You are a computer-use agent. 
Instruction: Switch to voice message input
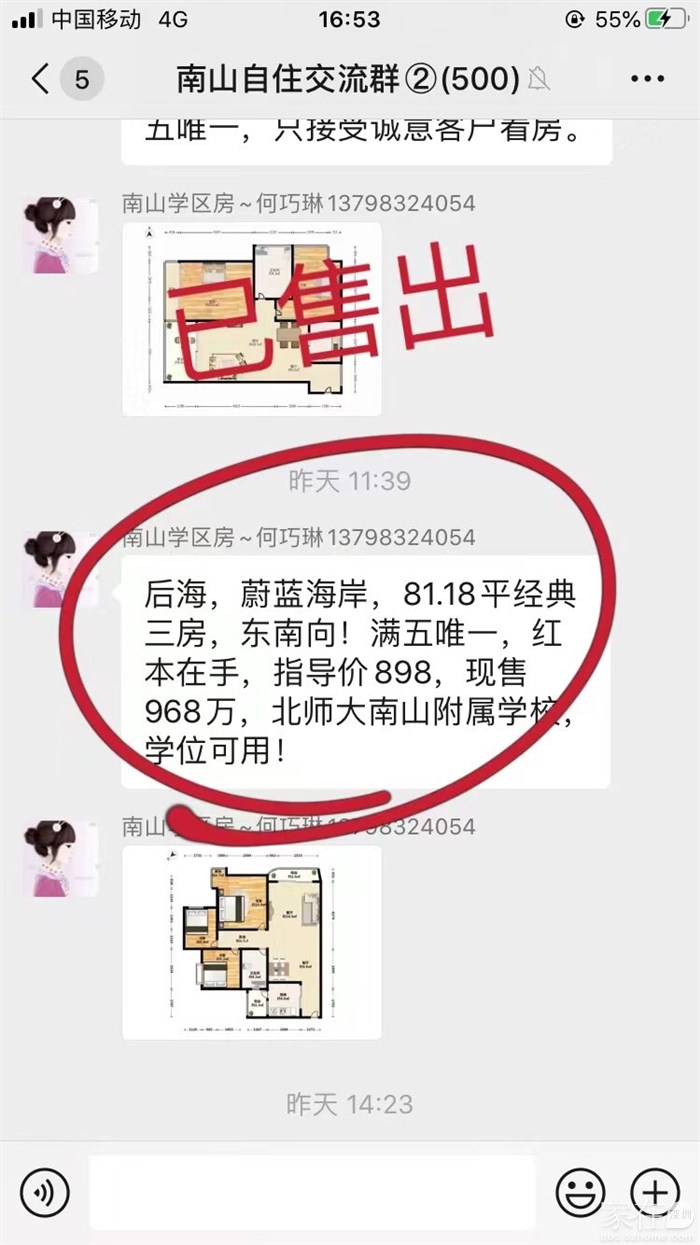tap(44, 1192)
